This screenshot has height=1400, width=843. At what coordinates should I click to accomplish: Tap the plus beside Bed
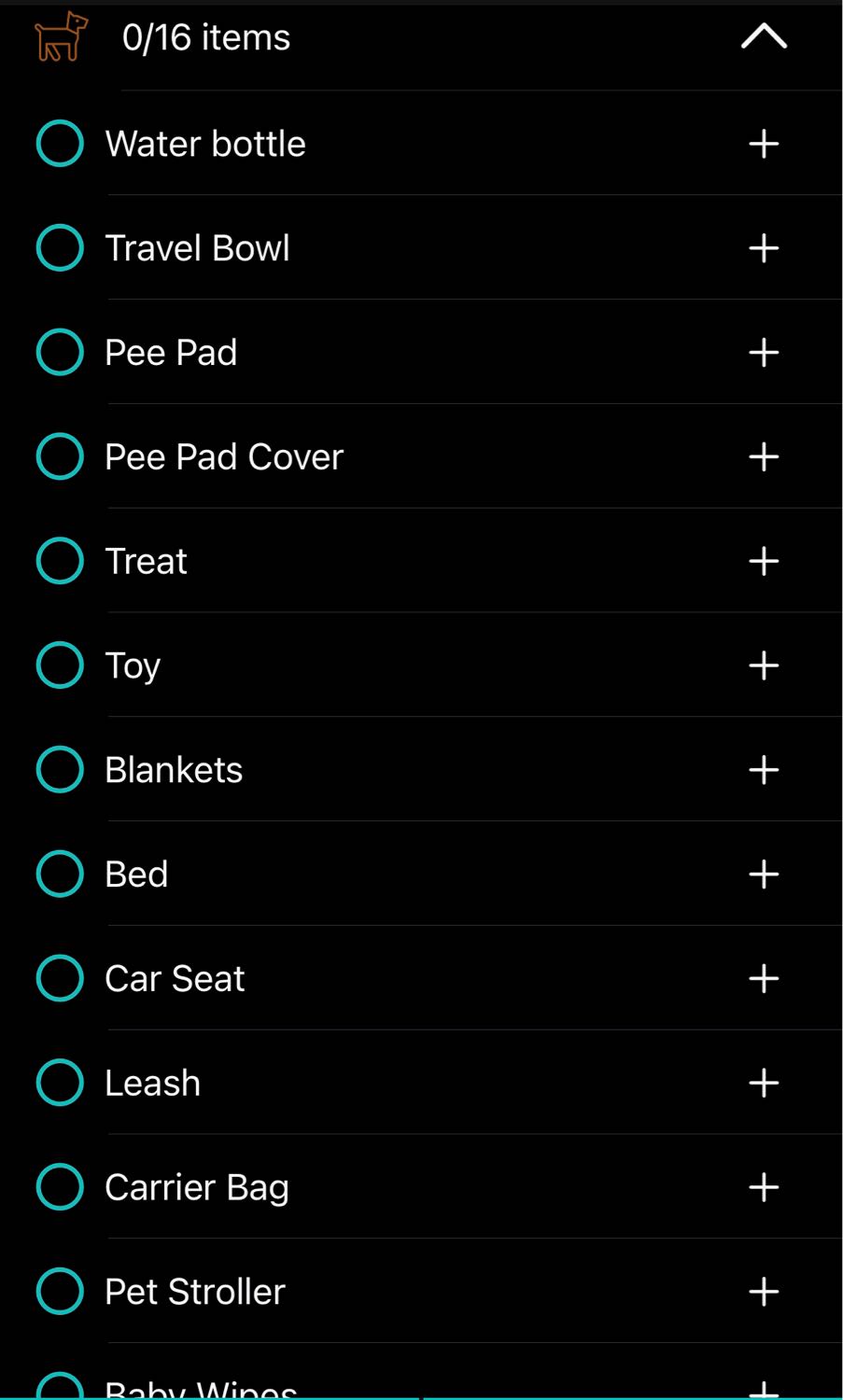click(x=764, y=875)
